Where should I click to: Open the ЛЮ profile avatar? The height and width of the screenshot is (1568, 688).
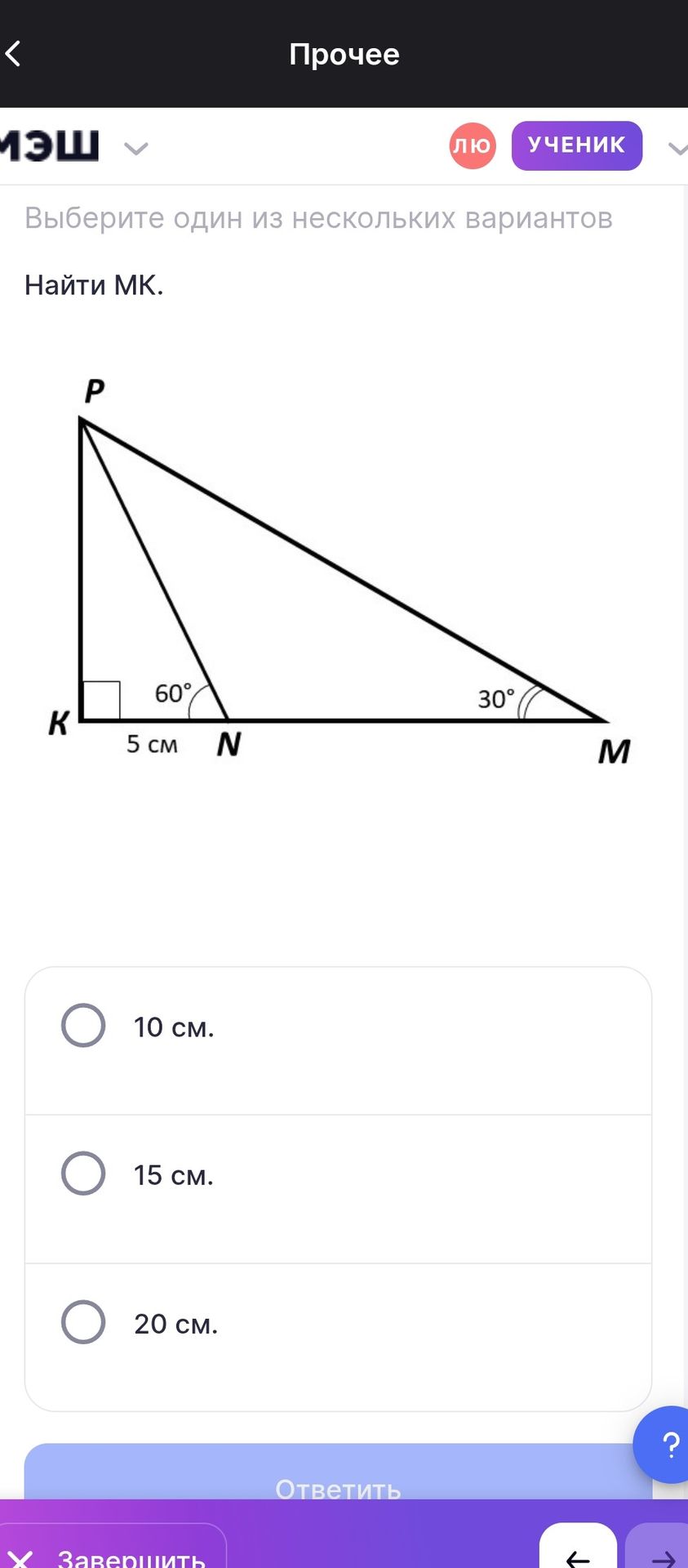pos(473,145)
